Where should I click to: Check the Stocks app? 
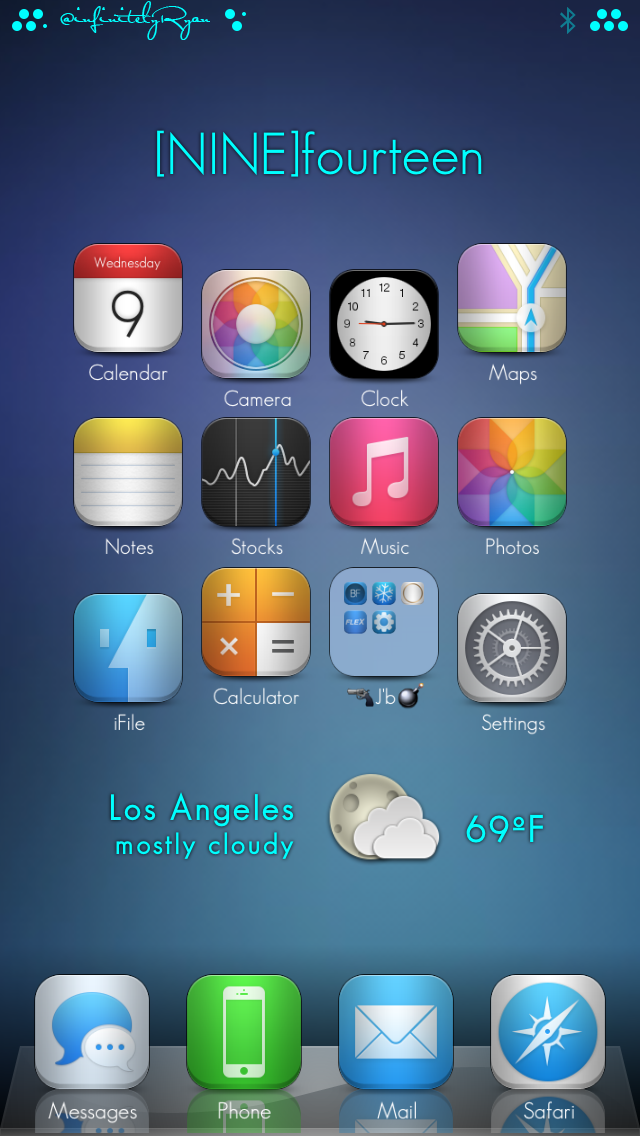click(256, 472)
